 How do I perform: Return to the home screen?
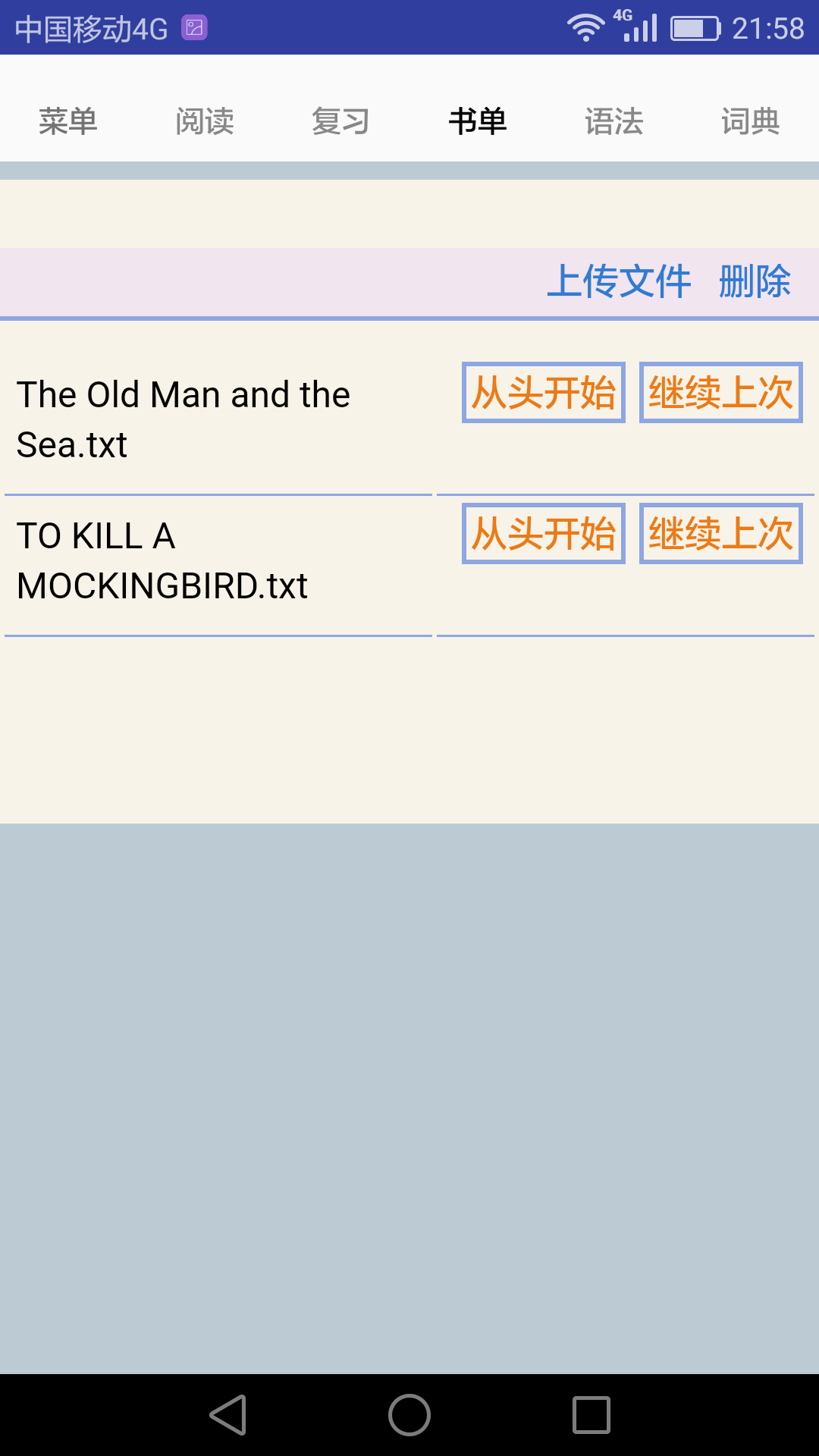(409, 1415)
